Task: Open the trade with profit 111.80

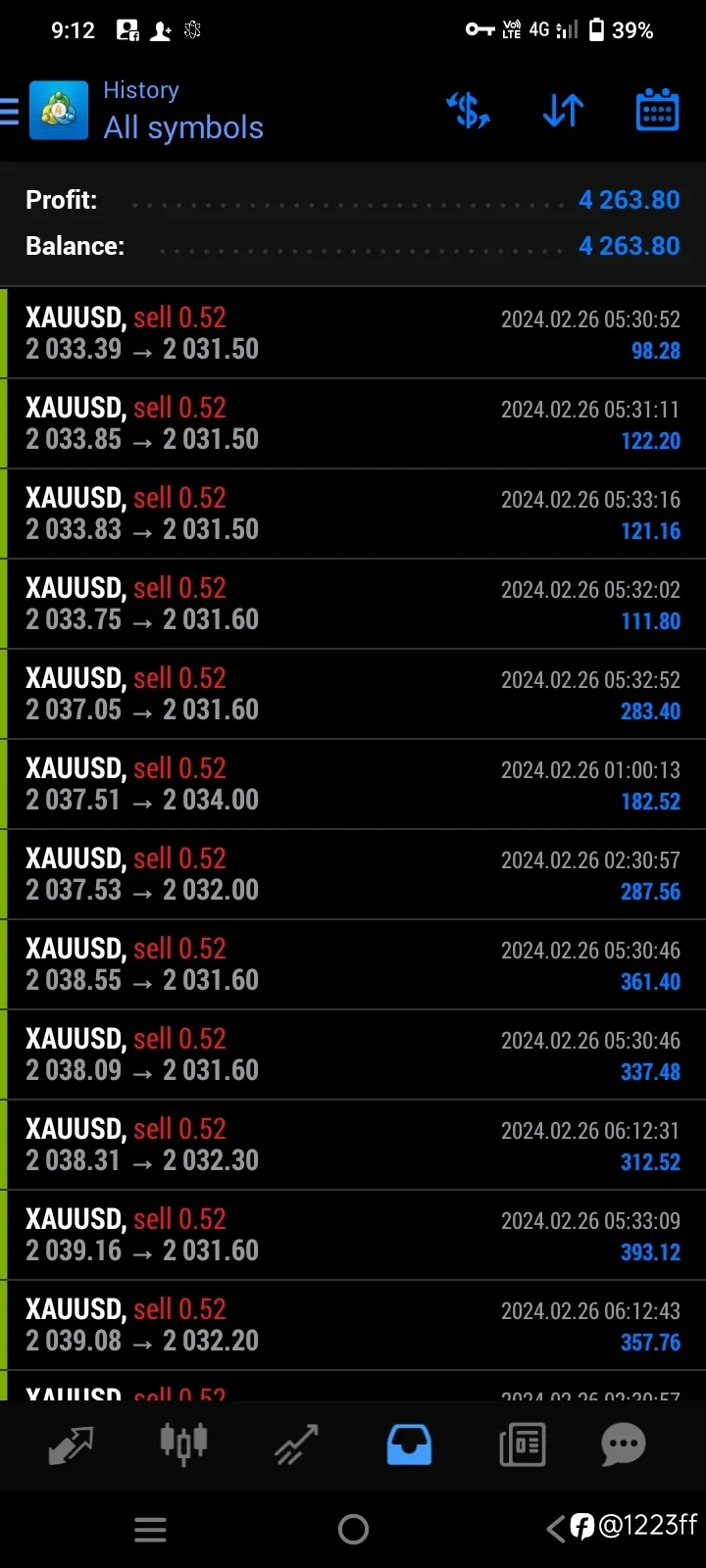Action: click(353, 604)
